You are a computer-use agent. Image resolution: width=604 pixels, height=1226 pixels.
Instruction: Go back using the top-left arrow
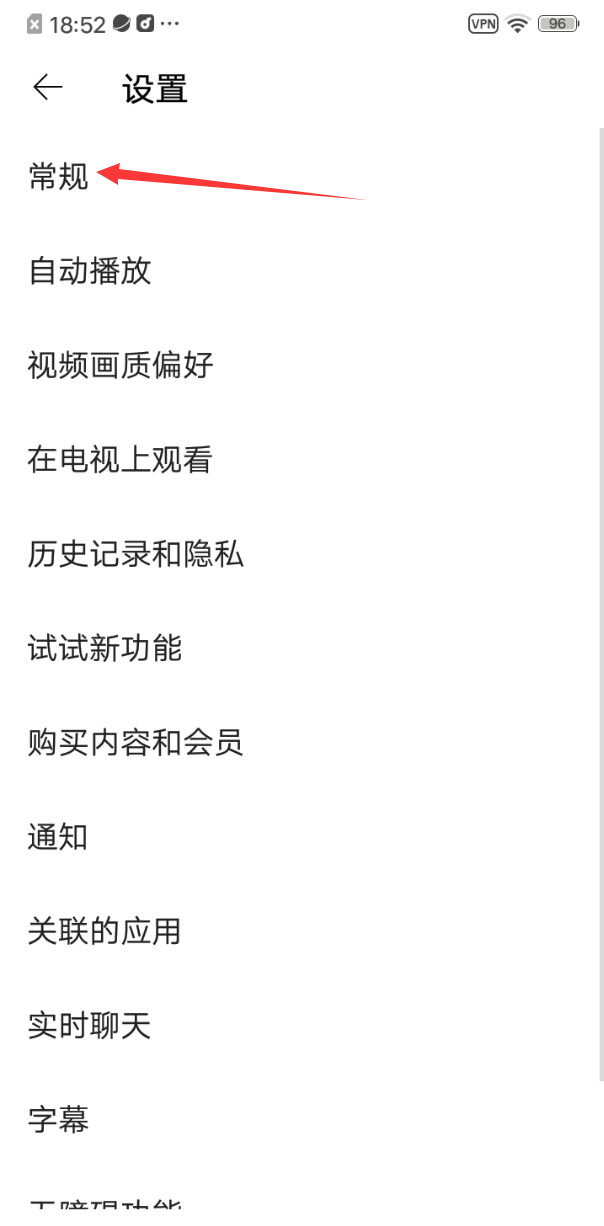click(48, 88)
